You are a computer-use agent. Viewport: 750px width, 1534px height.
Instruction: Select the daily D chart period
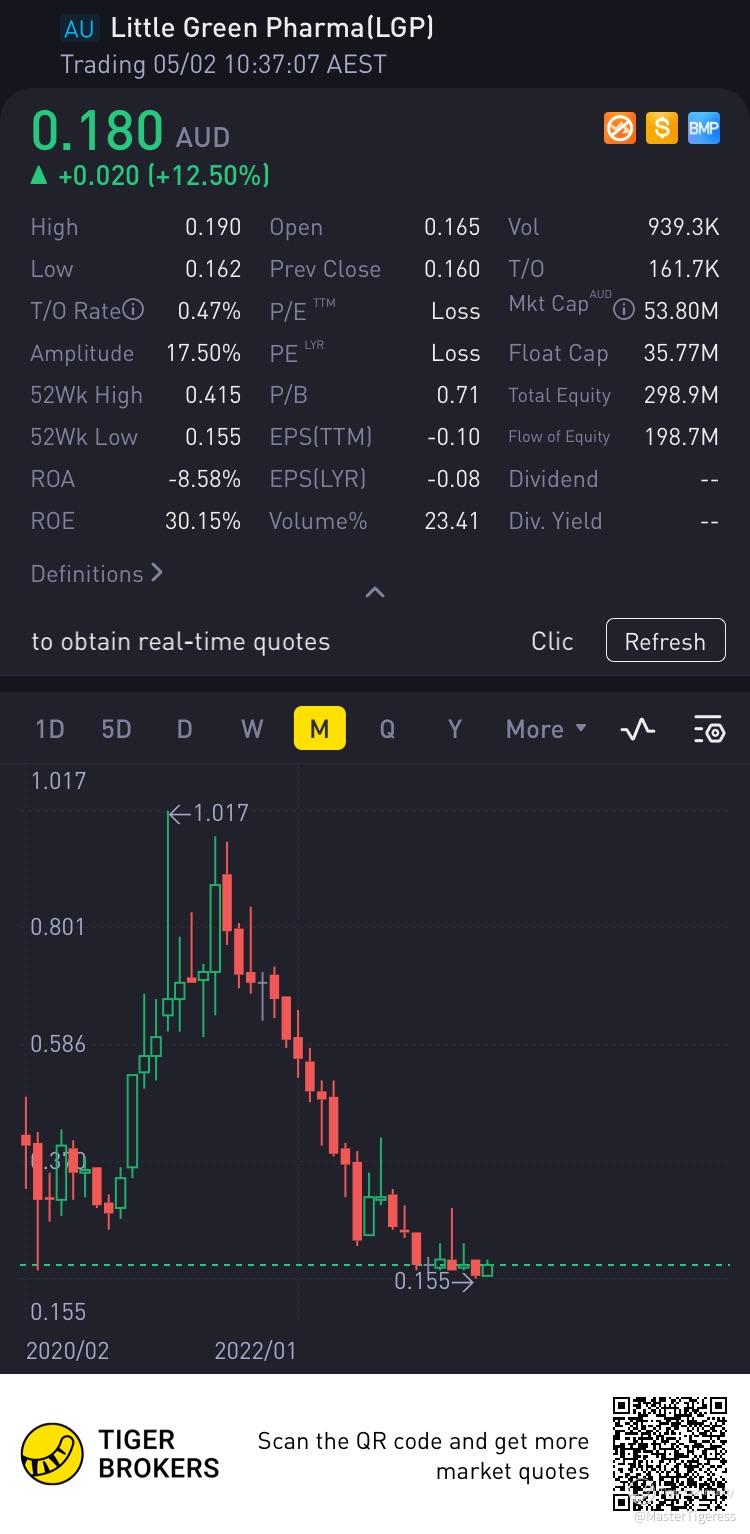coord(184,729)
